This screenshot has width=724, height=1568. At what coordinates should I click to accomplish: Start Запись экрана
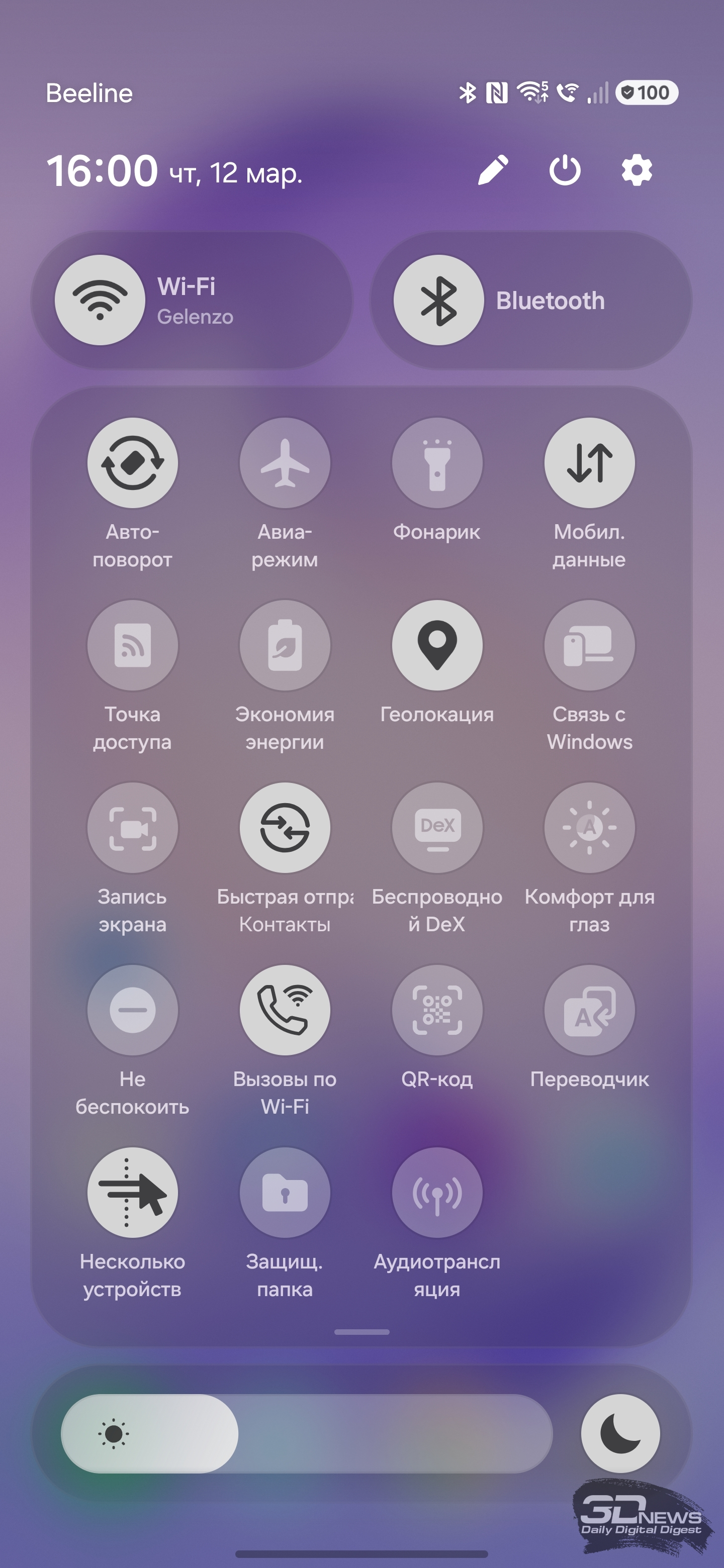133,828
